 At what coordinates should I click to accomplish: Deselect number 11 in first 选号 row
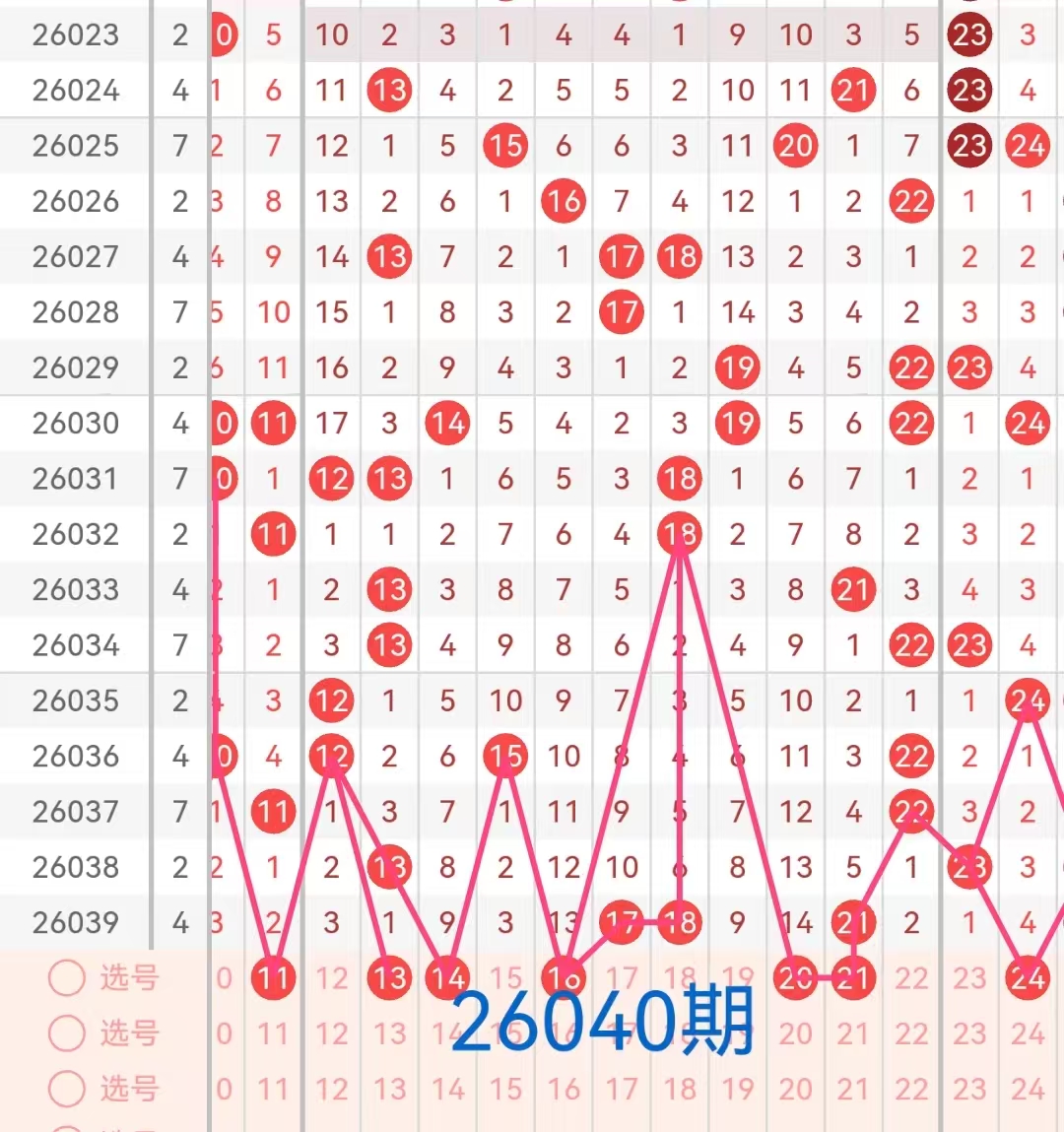(273, 978)
